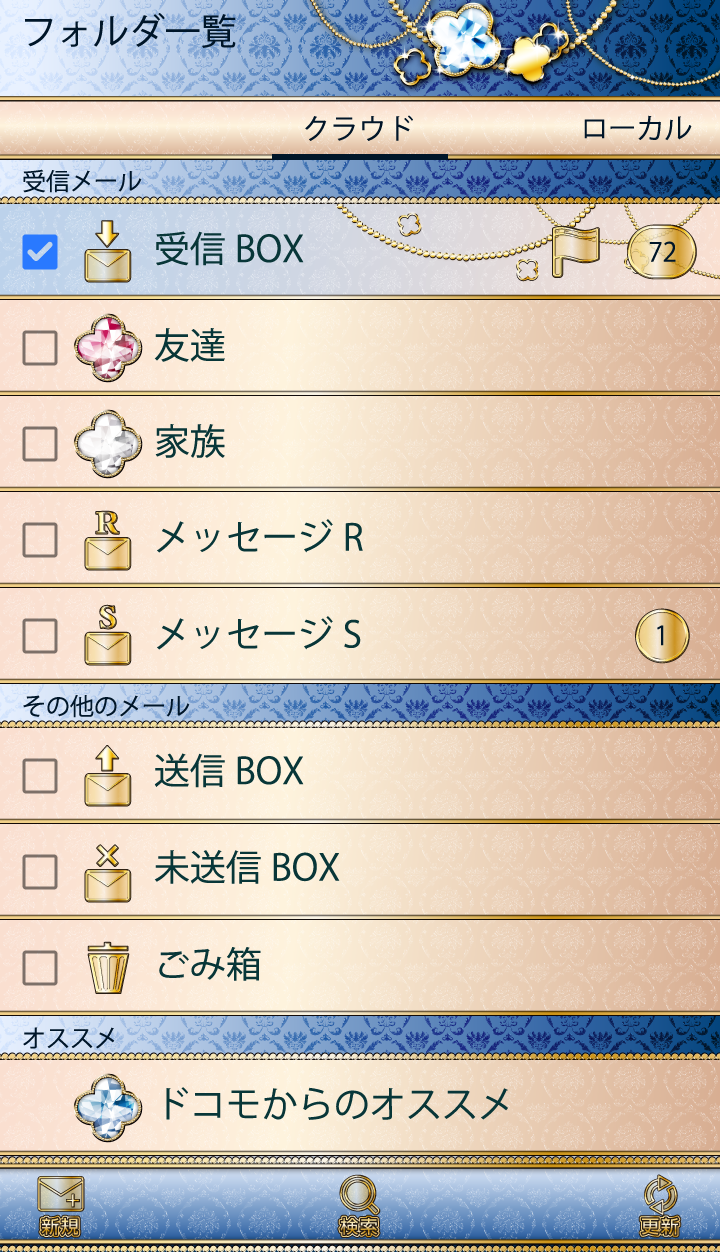Select the メッセージ R checkbox
720x1252 pixels.
pos(40,539)
